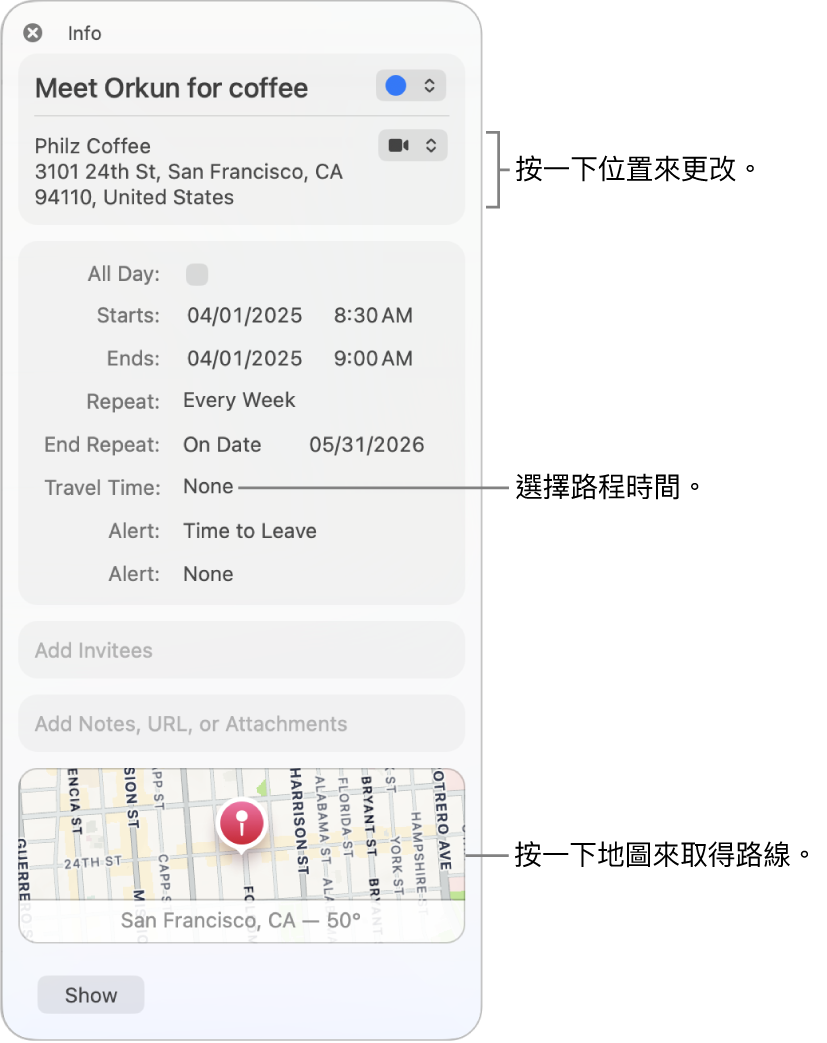Edit the event title Meet Orkun for coffee
The width and height of the screenshot is (827, 1043).
click(172, 88)
